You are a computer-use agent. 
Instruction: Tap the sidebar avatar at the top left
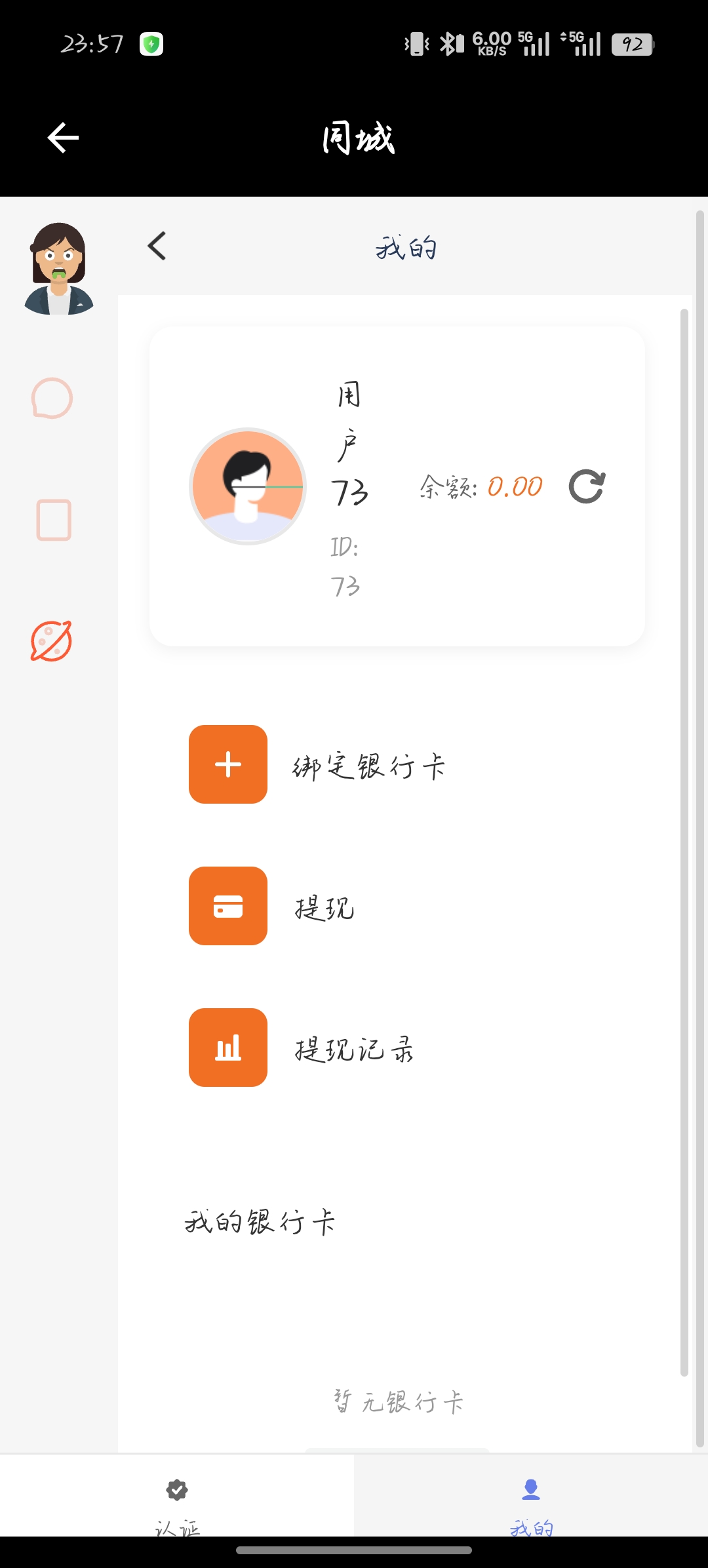click(59, 269)
